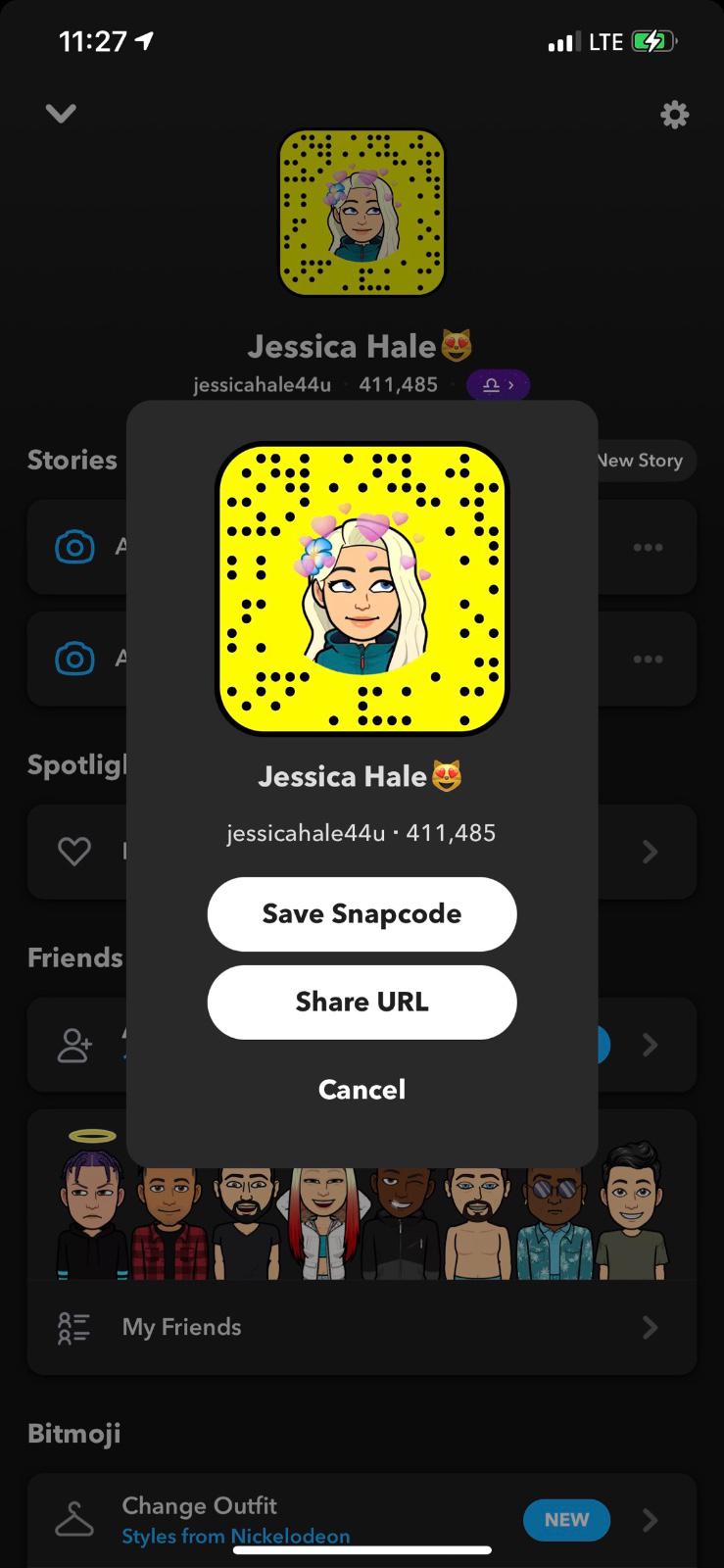Collapse profile with the down chevron
Image resolution: width=724 pixels, height=1568 pixels.
point(61,114)
